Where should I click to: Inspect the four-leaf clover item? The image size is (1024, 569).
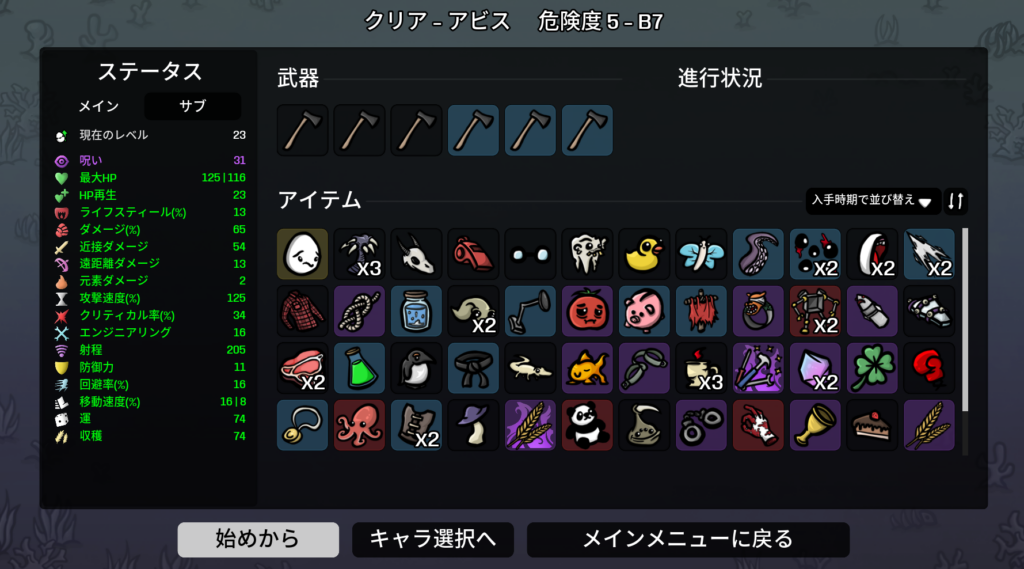(x=872, y=368)
